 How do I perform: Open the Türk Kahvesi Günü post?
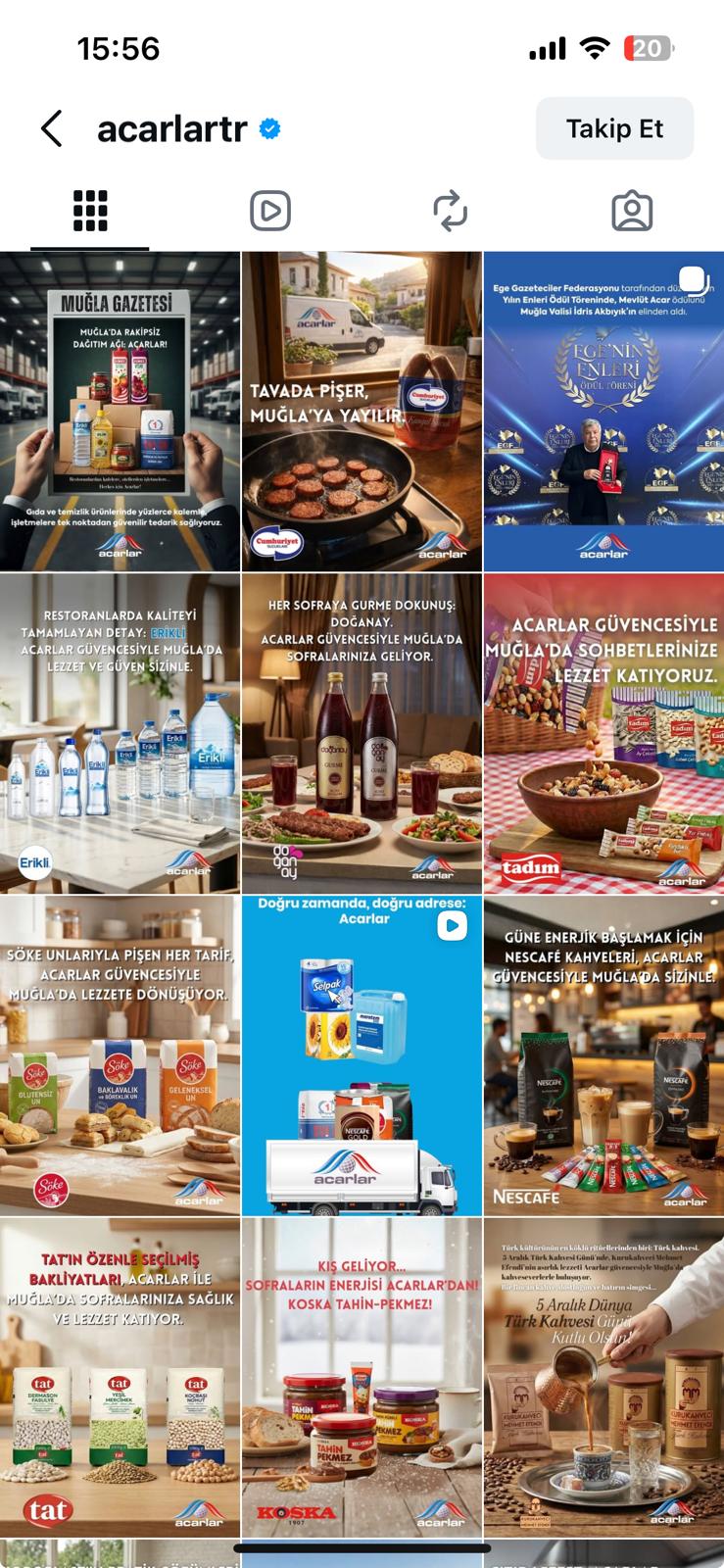[603, 1376]
